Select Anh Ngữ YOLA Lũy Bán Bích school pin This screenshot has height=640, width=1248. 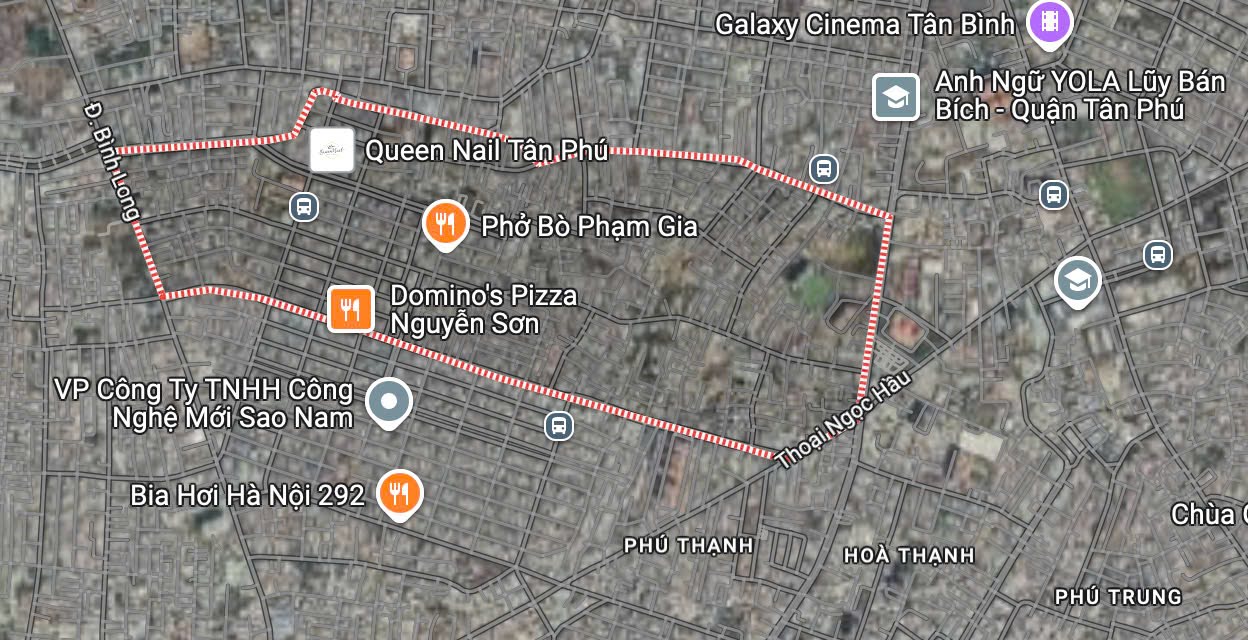[896, 97]
